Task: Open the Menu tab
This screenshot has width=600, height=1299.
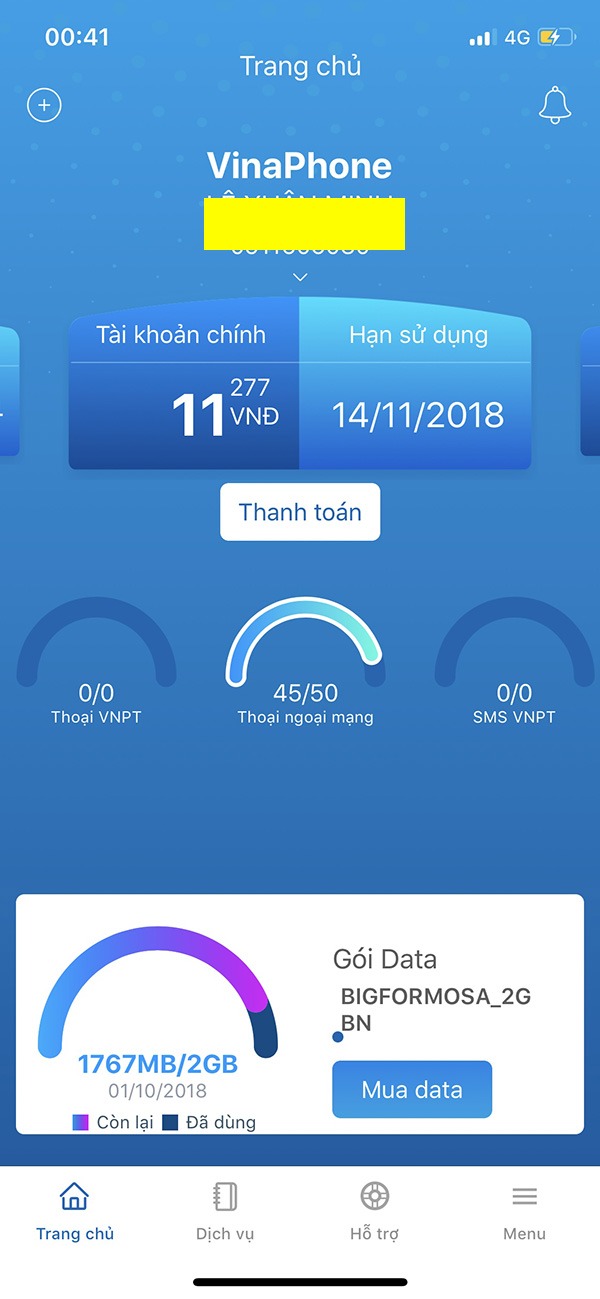Action: point(525,1212)
